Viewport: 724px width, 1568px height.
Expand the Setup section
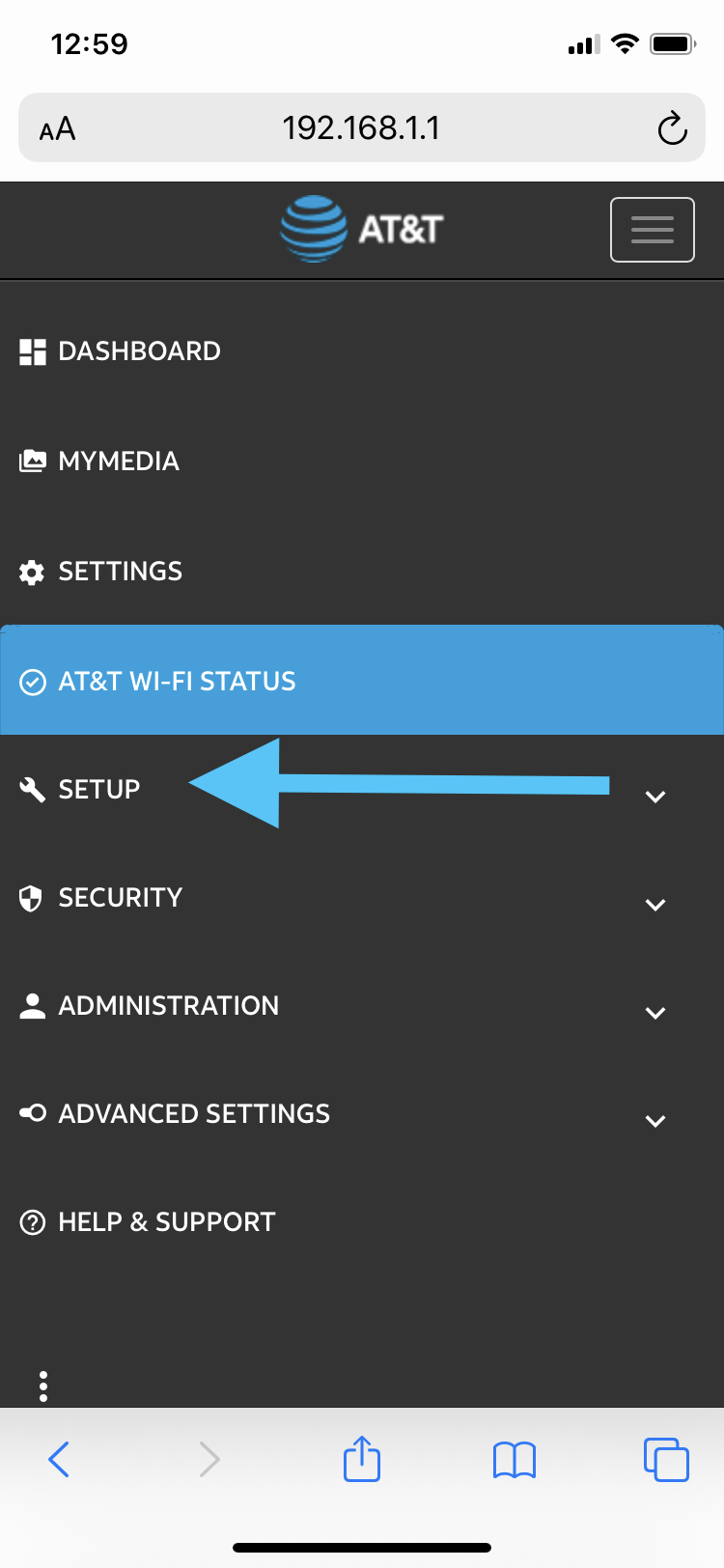pos(655,797)
